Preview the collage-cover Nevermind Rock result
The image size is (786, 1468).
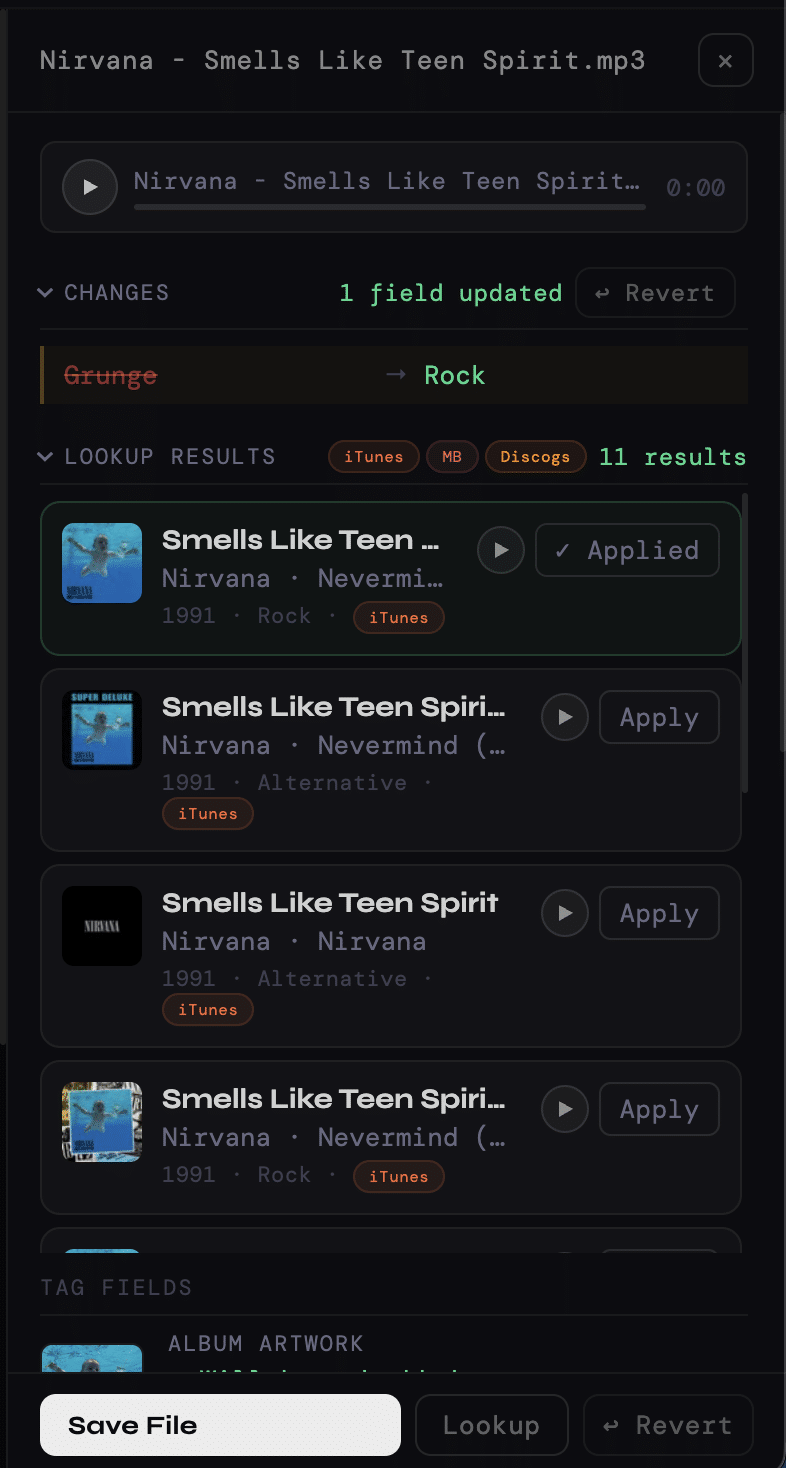pyautogui.click(x=565, y=1109)
